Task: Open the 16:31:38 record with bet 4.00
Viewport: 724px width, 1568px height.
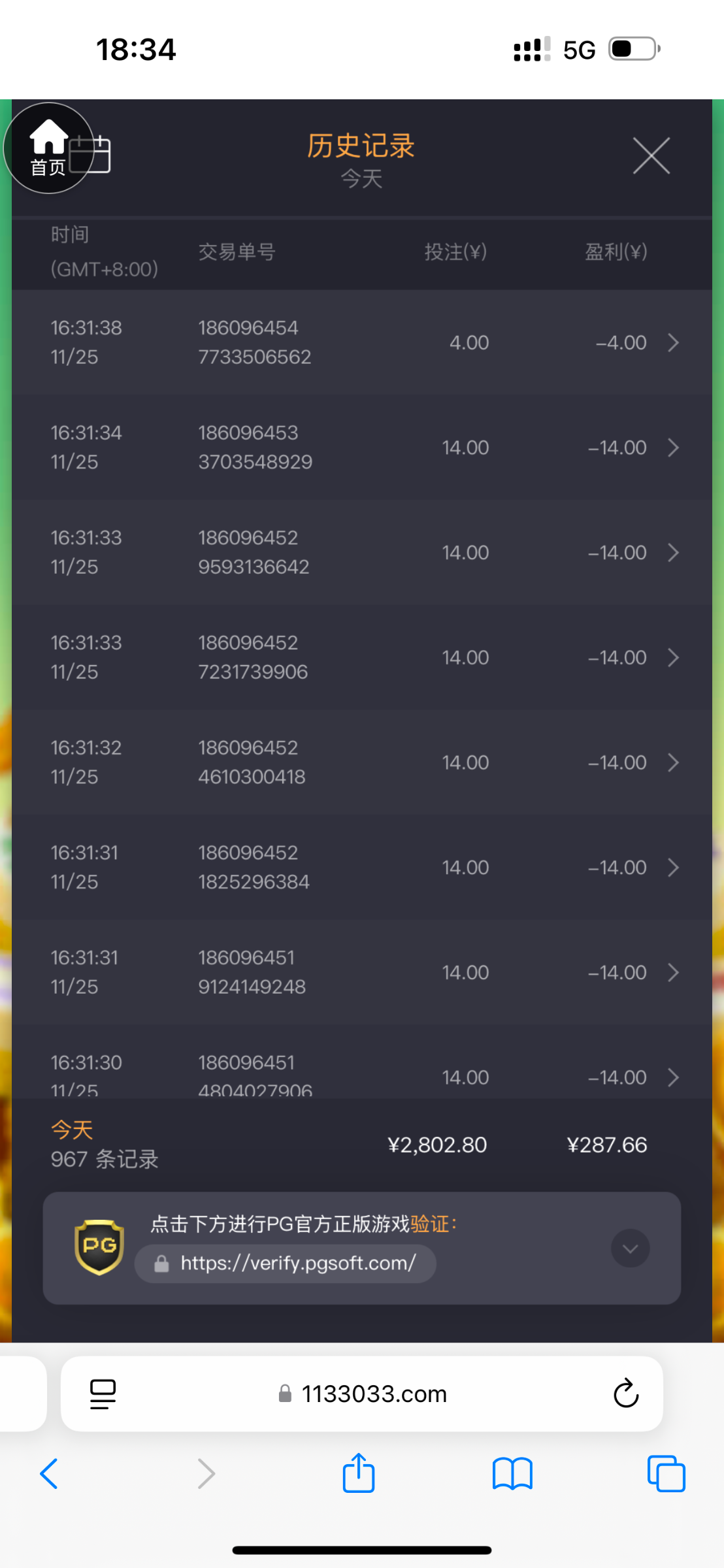Action: click(x=362, y=342)
